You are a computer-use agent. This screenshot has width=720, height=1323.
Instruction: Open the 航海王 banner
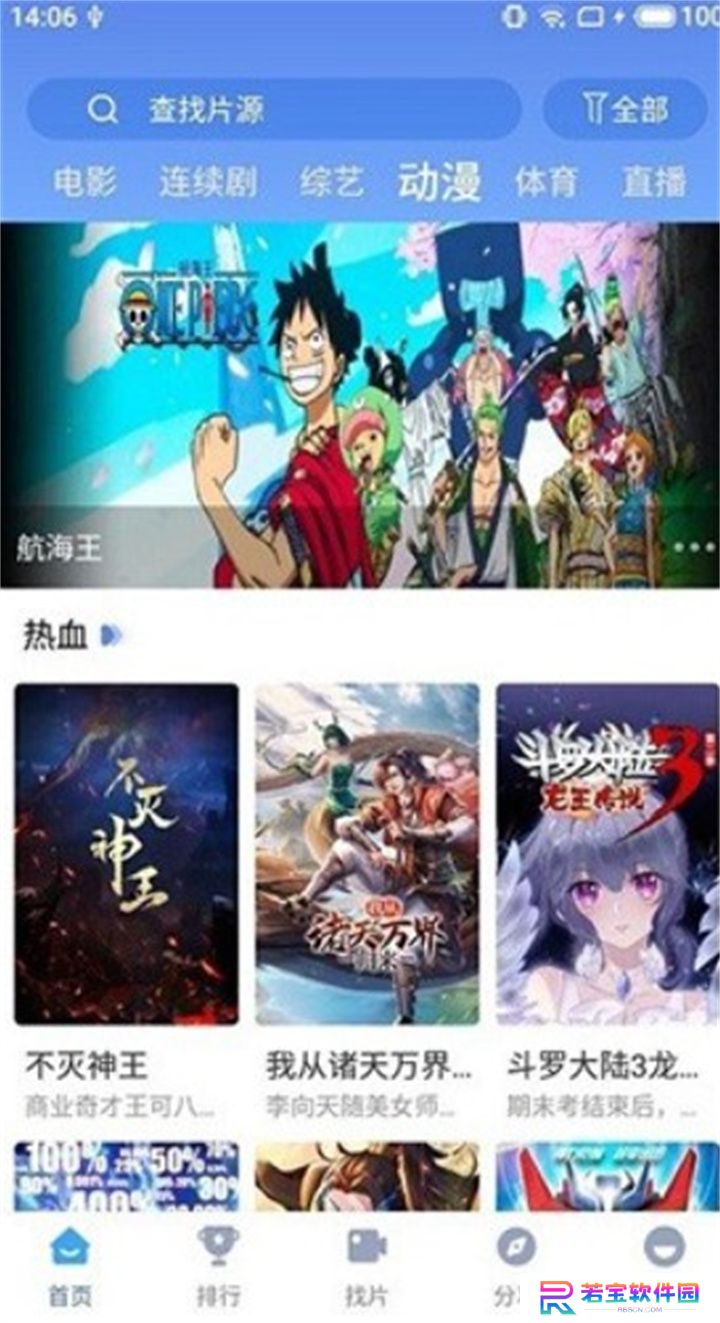(360, 405)
